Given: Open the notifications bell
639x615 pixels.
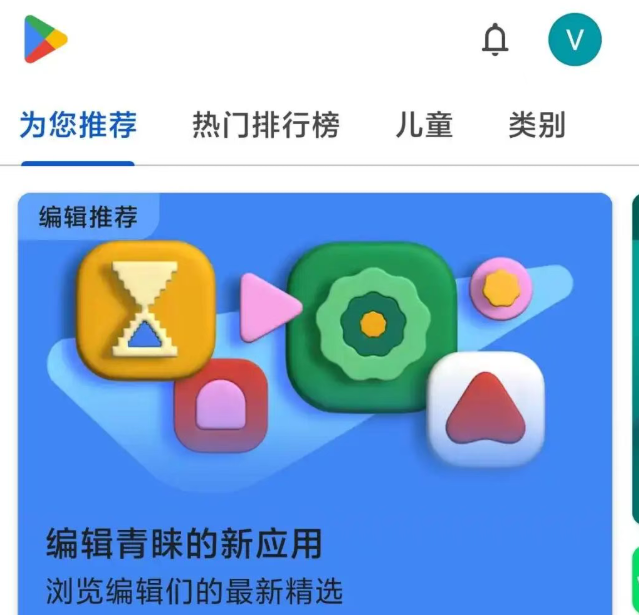Looking at the screenshot, I should 495,40.
